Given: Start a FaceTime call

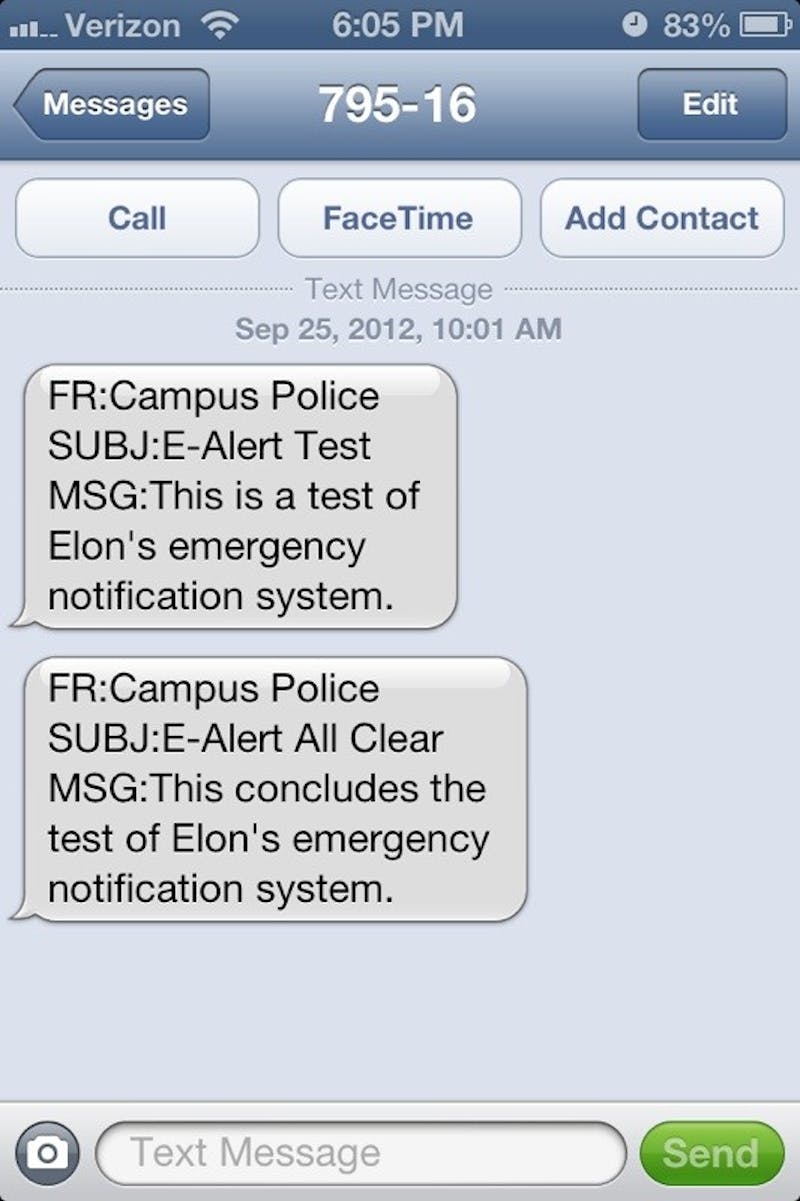Looking at the screenshot, I should [399, 218].
